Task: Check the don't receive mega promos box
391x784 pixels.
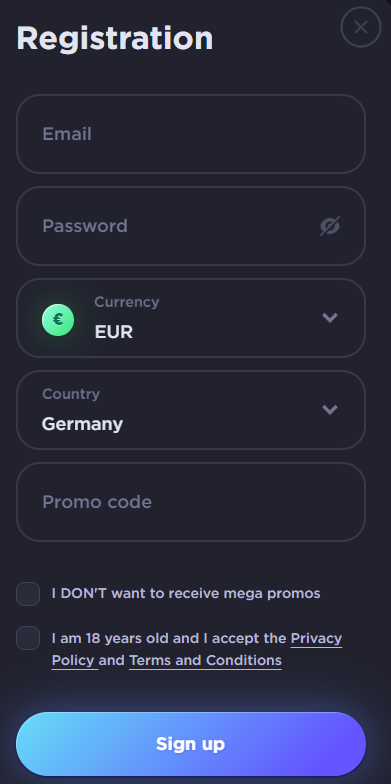Action: coord(28,594)
